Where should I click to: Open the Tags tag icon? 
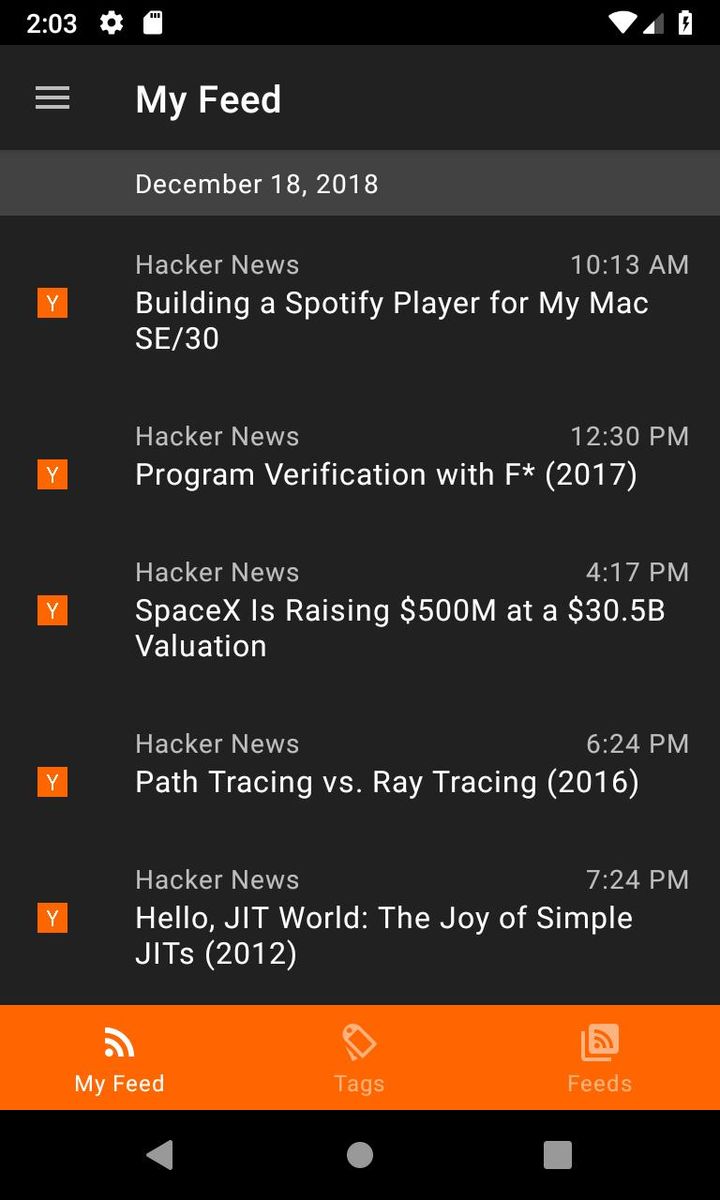click(359, 1043)
